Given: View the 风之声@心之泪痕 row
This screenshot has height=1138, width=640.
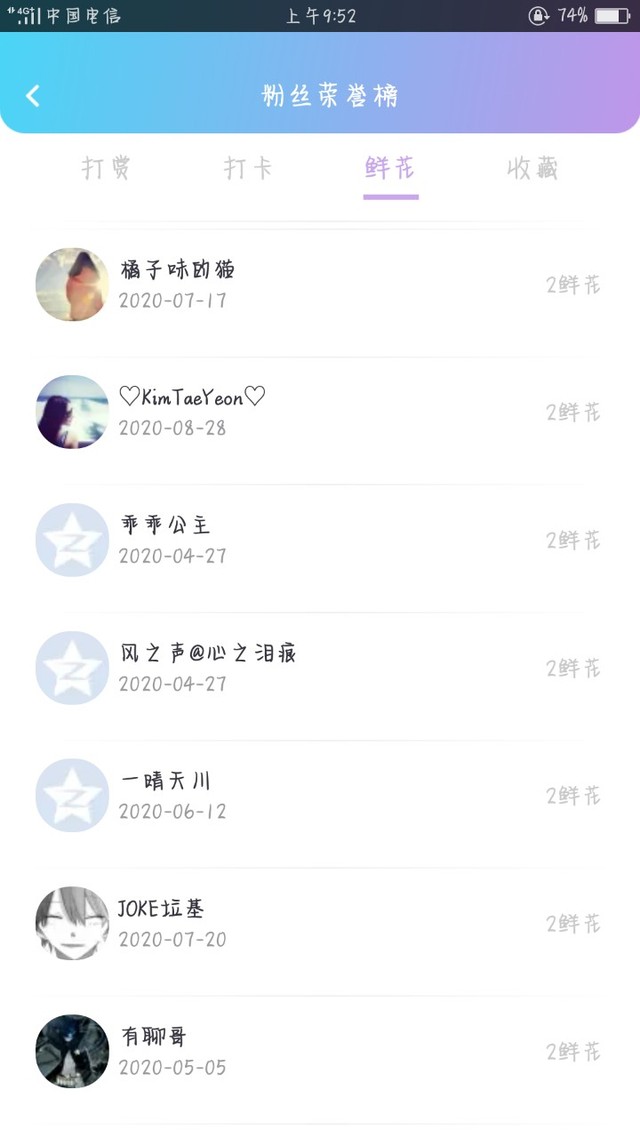Looking at the screenshot, I should pos(320,668).
